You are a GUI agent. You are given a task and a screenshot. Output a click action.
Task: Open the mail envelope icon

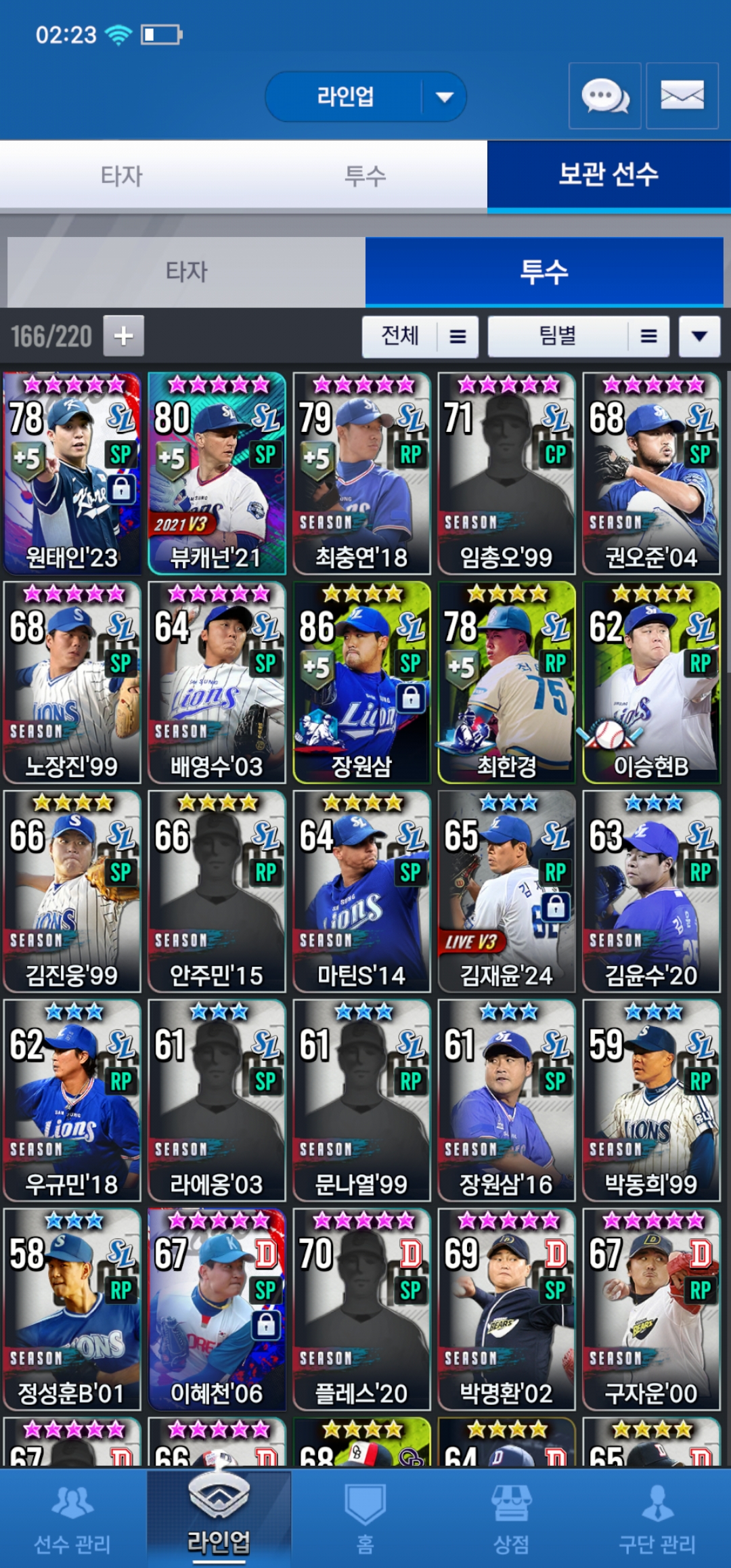click(x=682, y=96)
